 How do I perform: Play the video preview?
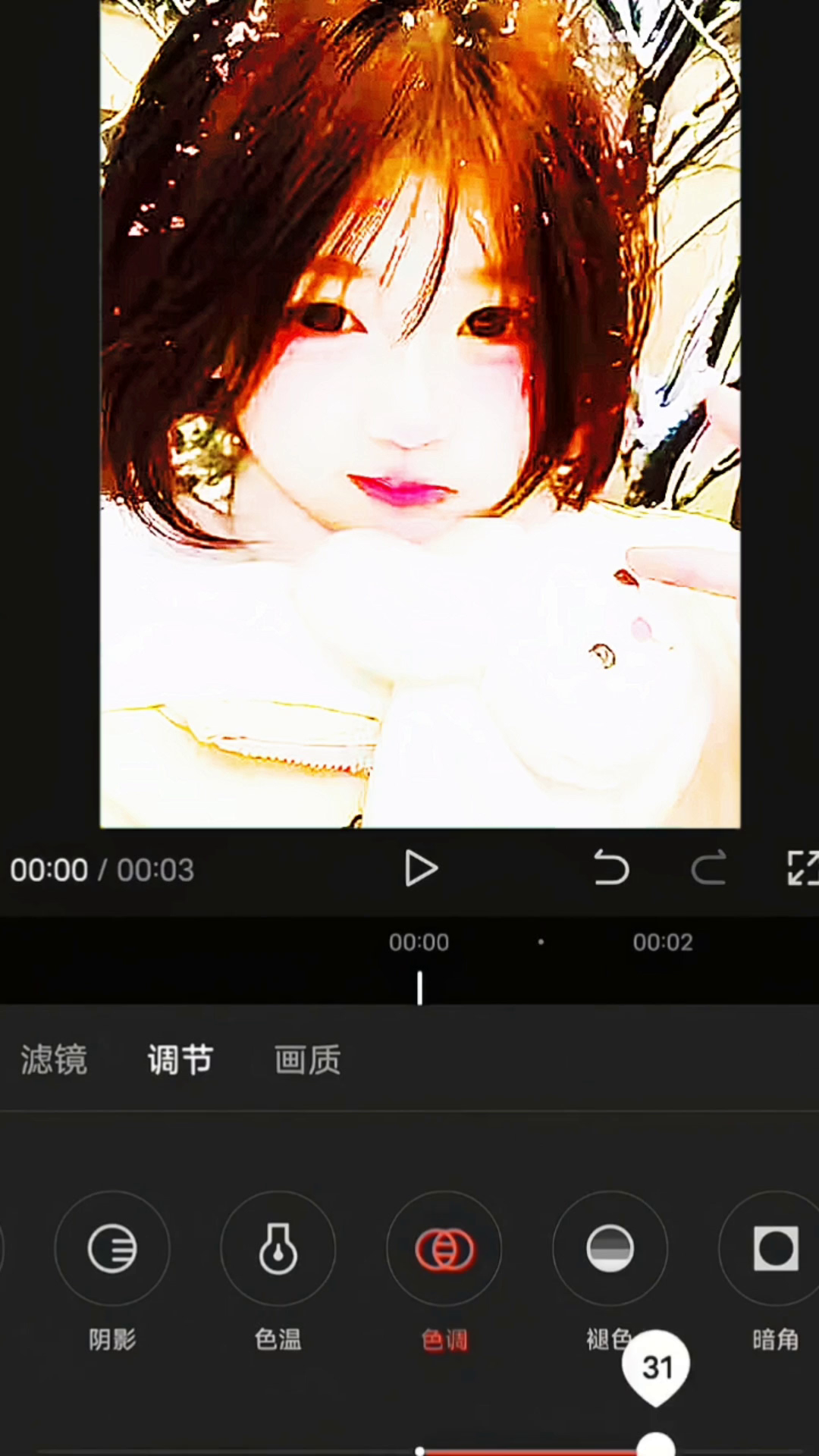click(421, 868)
